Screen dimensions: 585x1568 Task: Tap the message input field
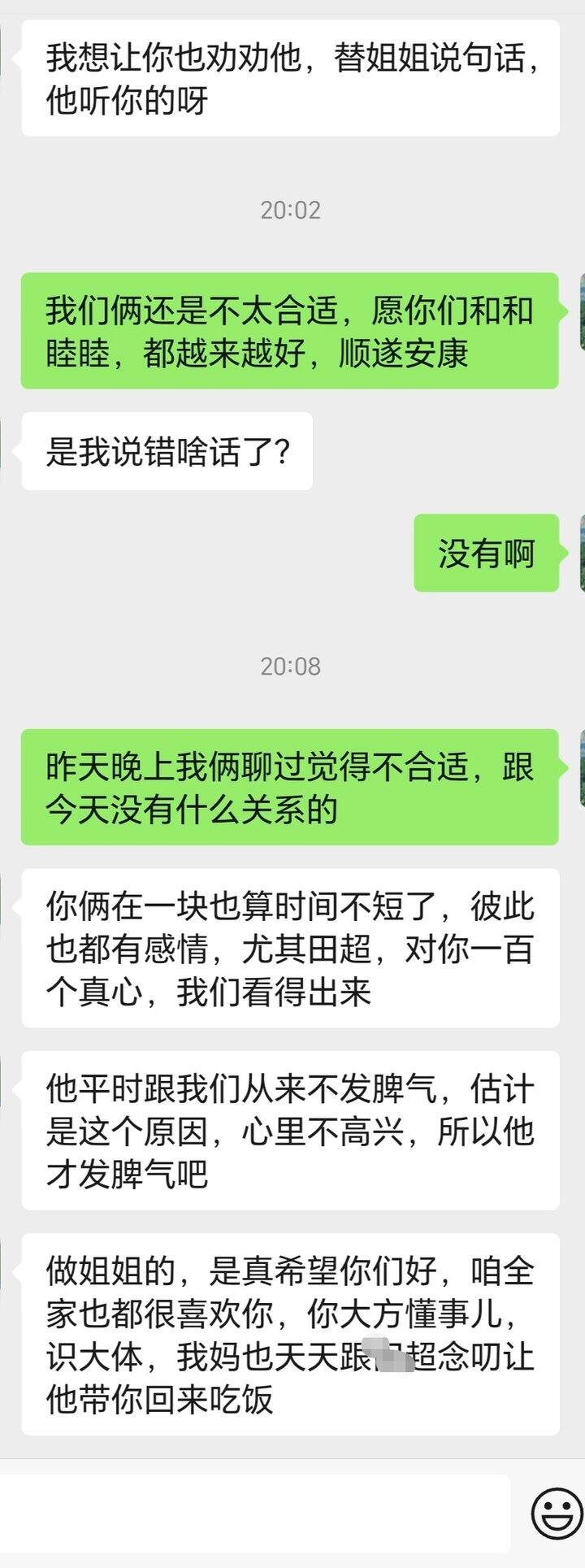252,1512
